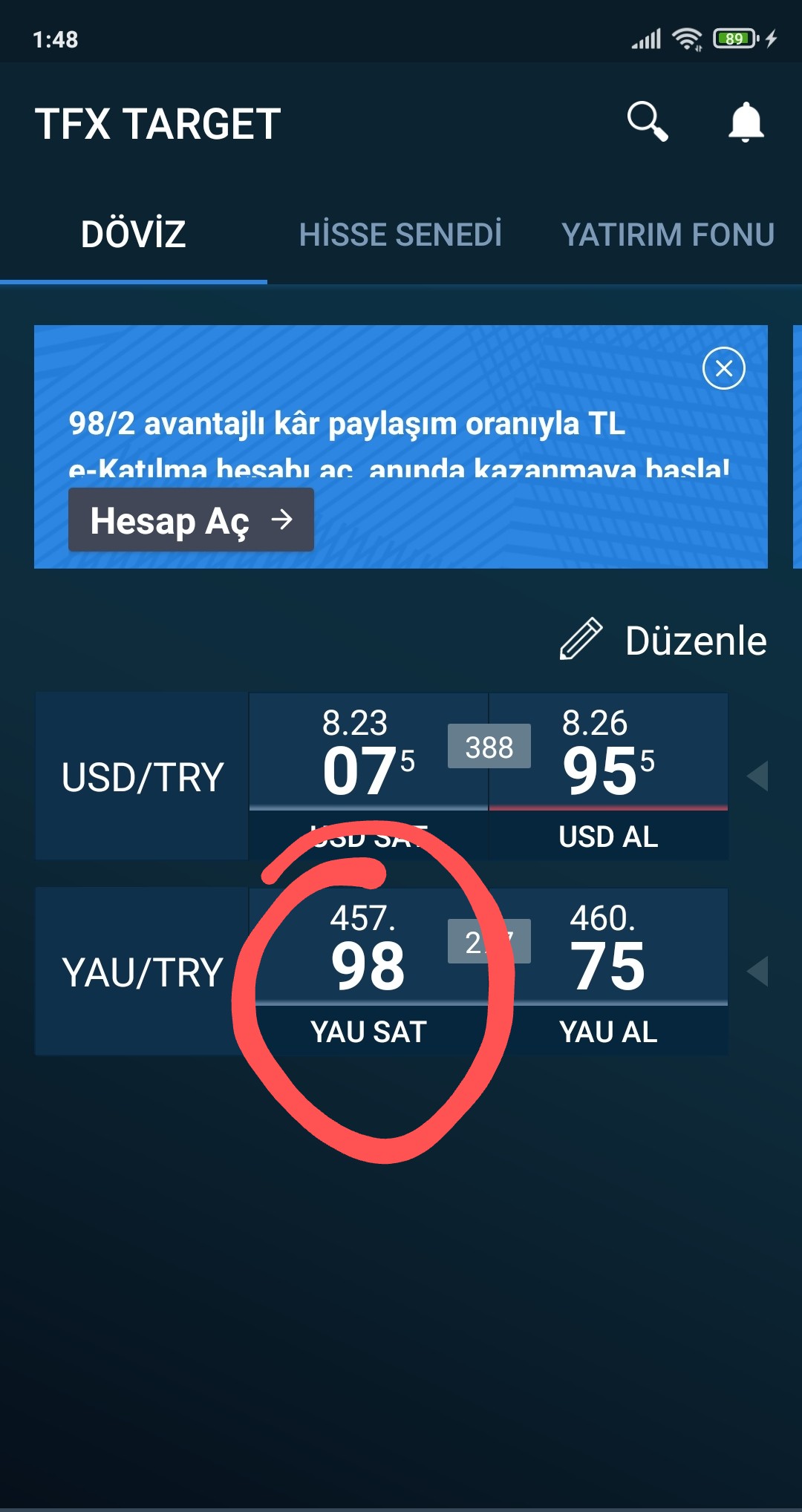Image resolution: width=802 pixels, height=1512 pixels.
Task: Open the USD/TRY pair details
Action: point(142,776)
